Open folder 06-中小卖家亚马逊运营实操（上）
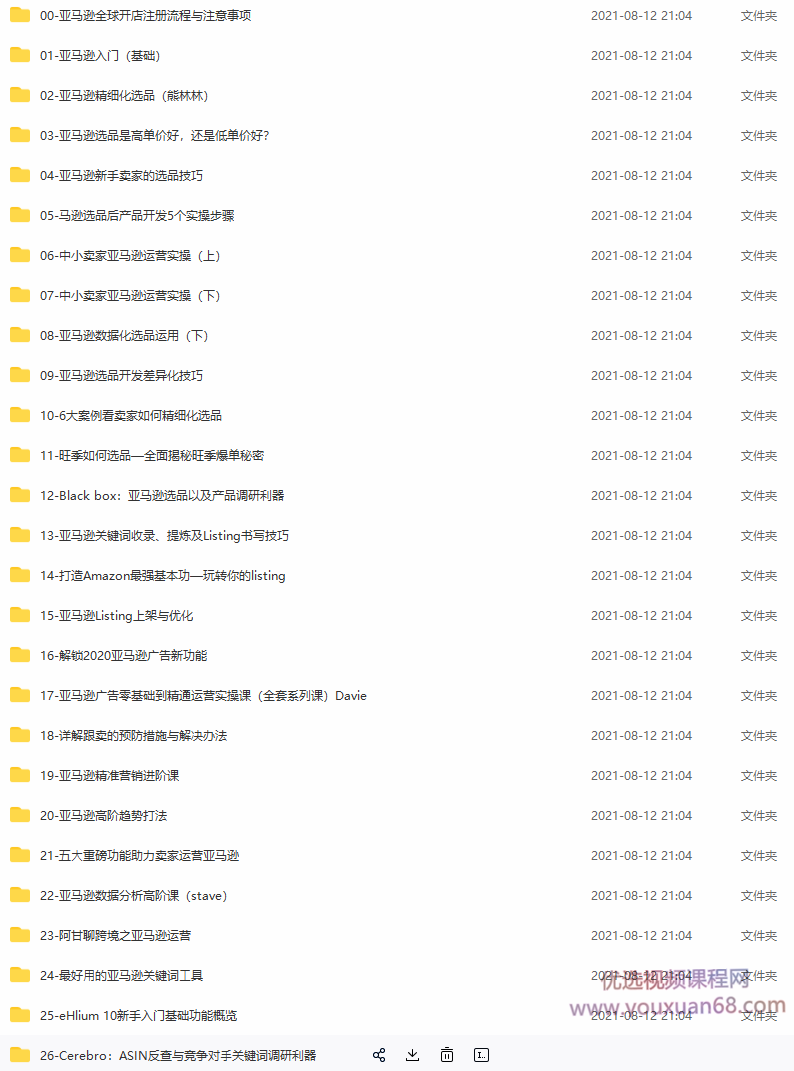The image size is (794, 1071). click(x=130, y=256)
